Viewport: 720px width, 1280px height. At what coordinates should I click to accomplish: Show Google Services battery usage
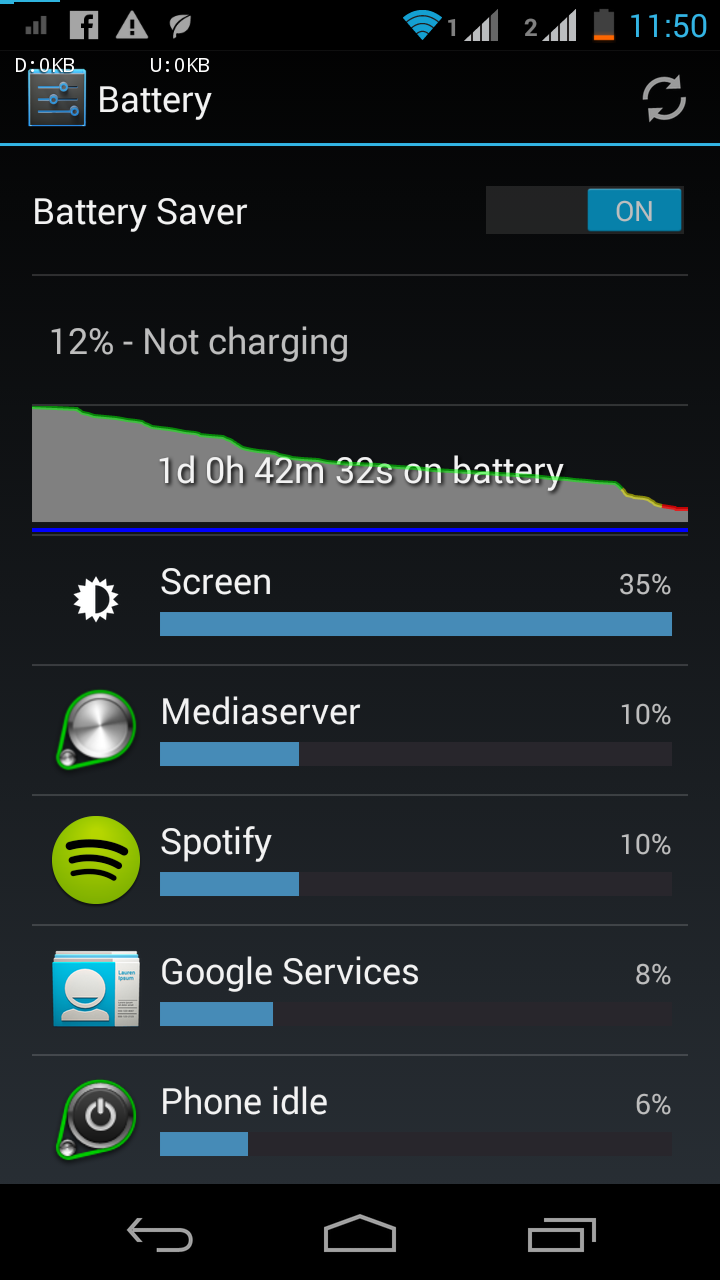tap(360, 990)
